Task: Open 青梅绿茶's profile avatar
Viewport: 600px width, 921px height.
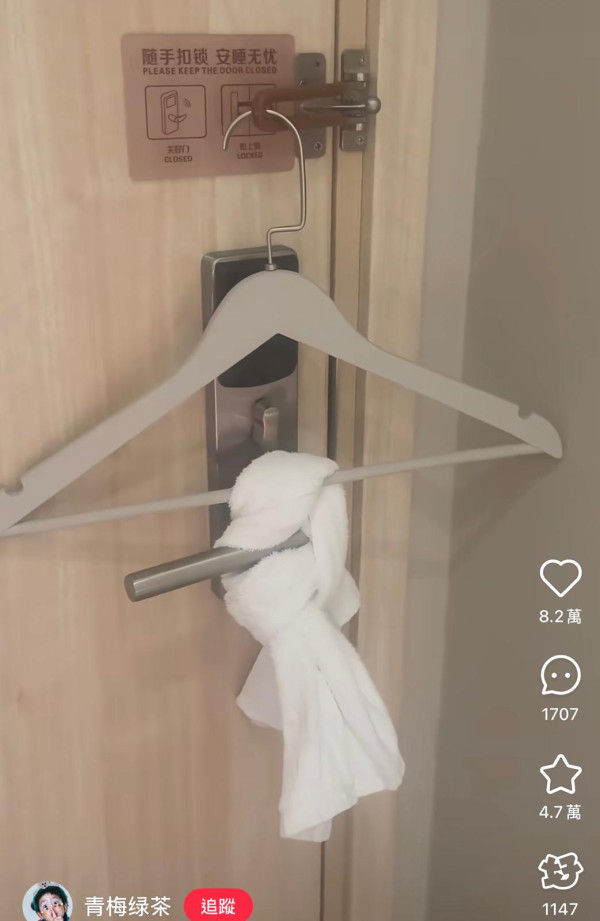Action: (46, 903)
